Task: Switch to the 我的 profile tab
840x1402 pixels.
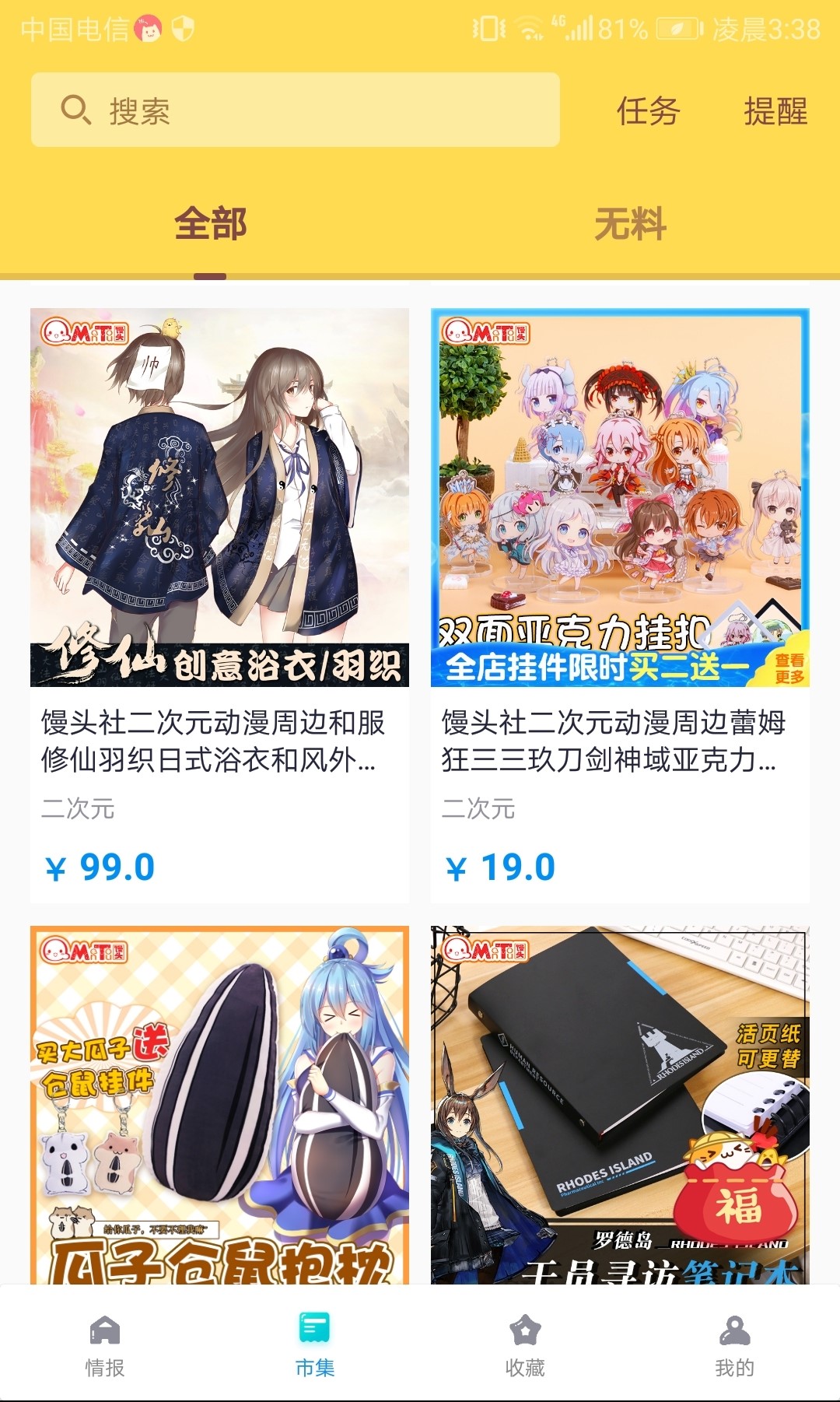Action: [x=734, y=1345]
